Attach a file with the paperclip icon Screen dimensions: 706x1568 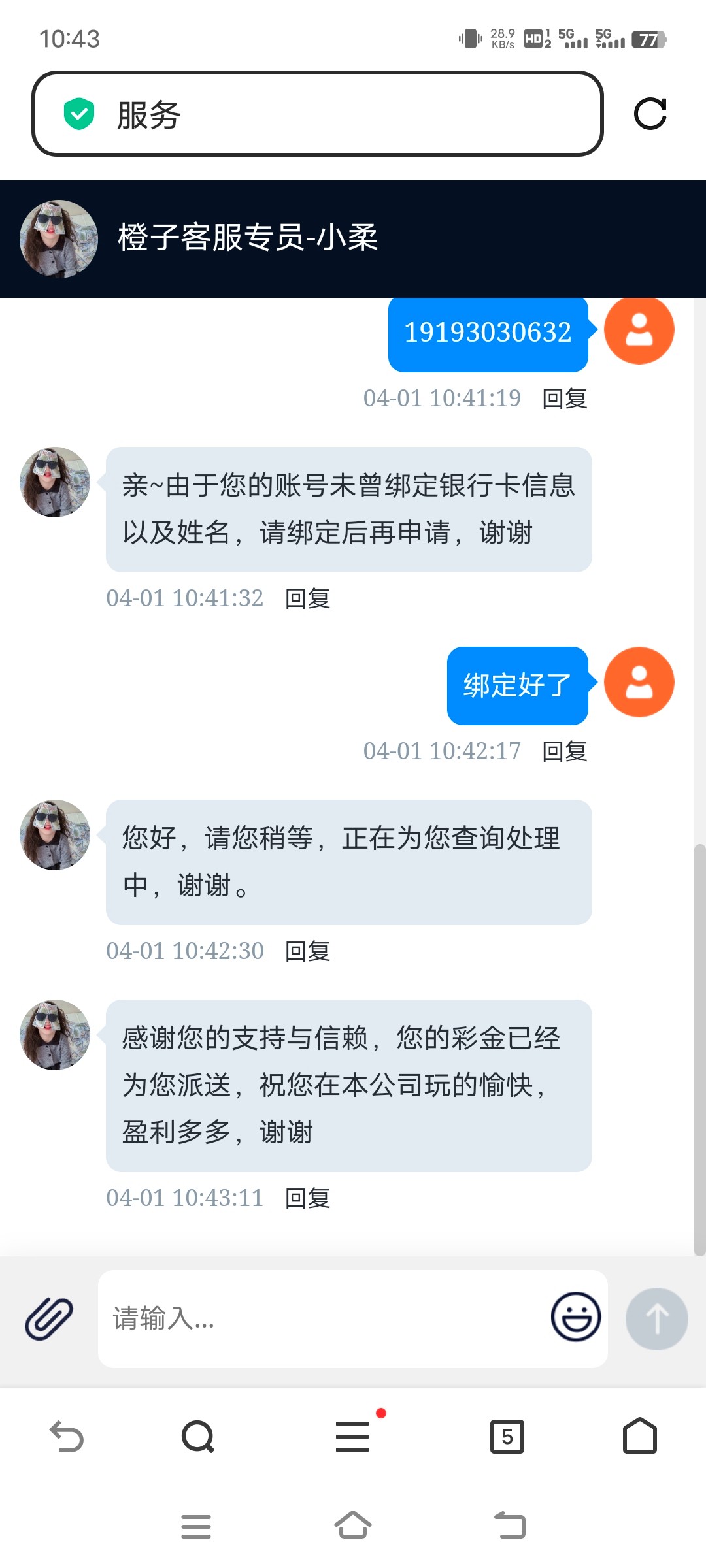point(49,1318)
